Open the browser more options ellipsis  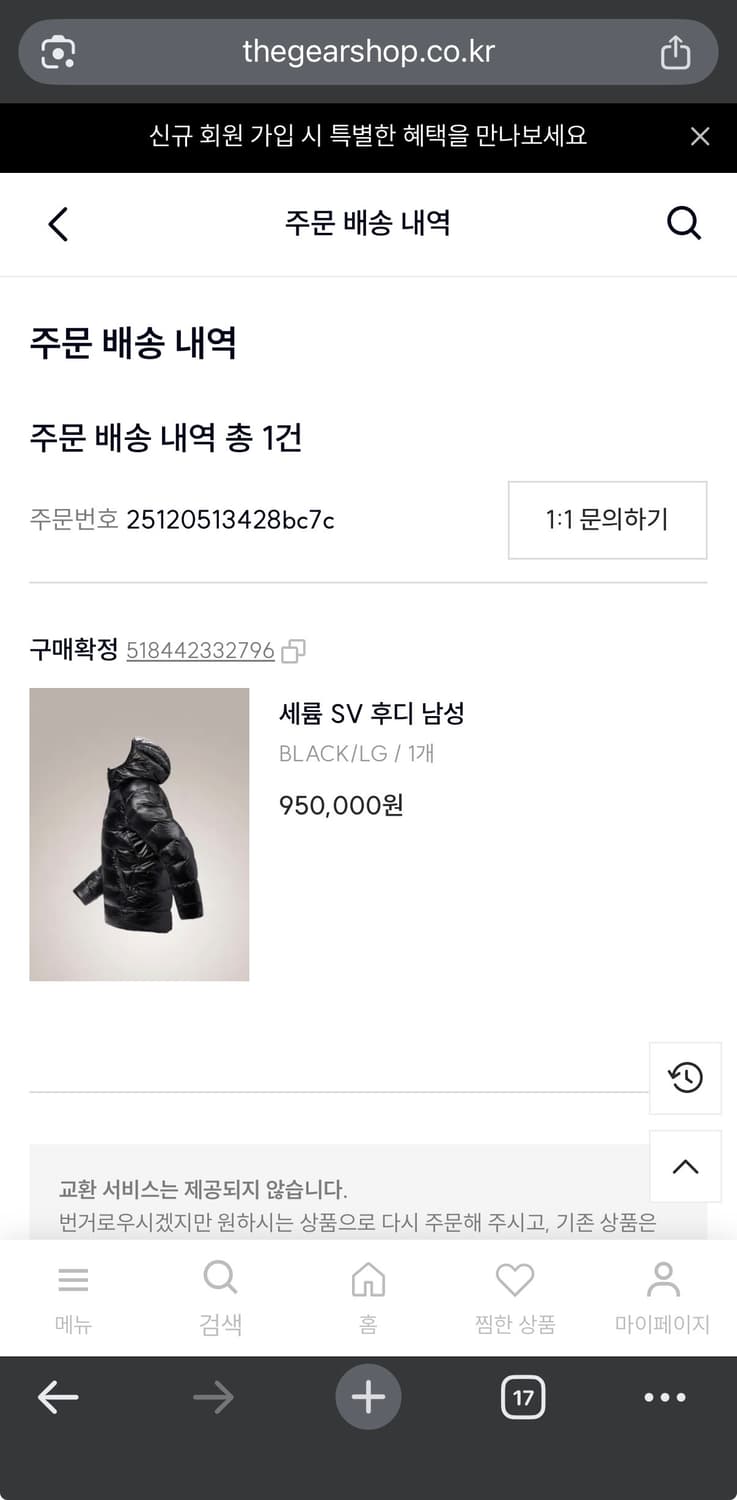(662, 1397)
